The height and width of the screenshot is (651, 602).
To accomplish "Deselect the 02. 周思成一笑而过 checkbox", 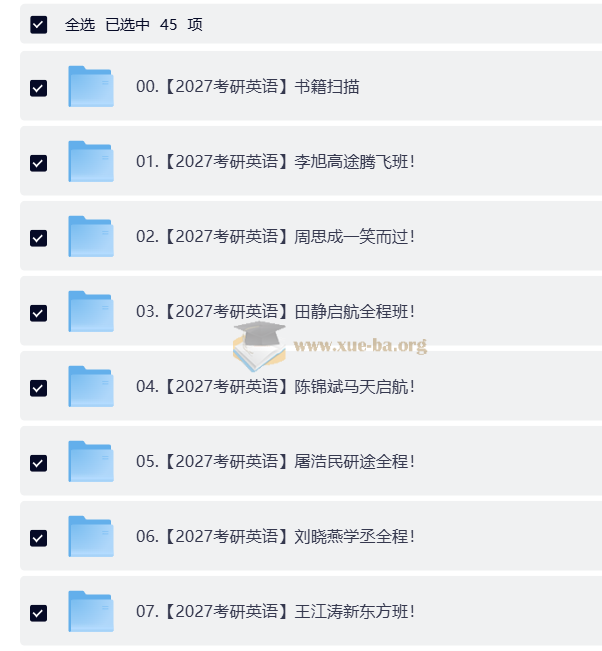I will coord(38,237).
